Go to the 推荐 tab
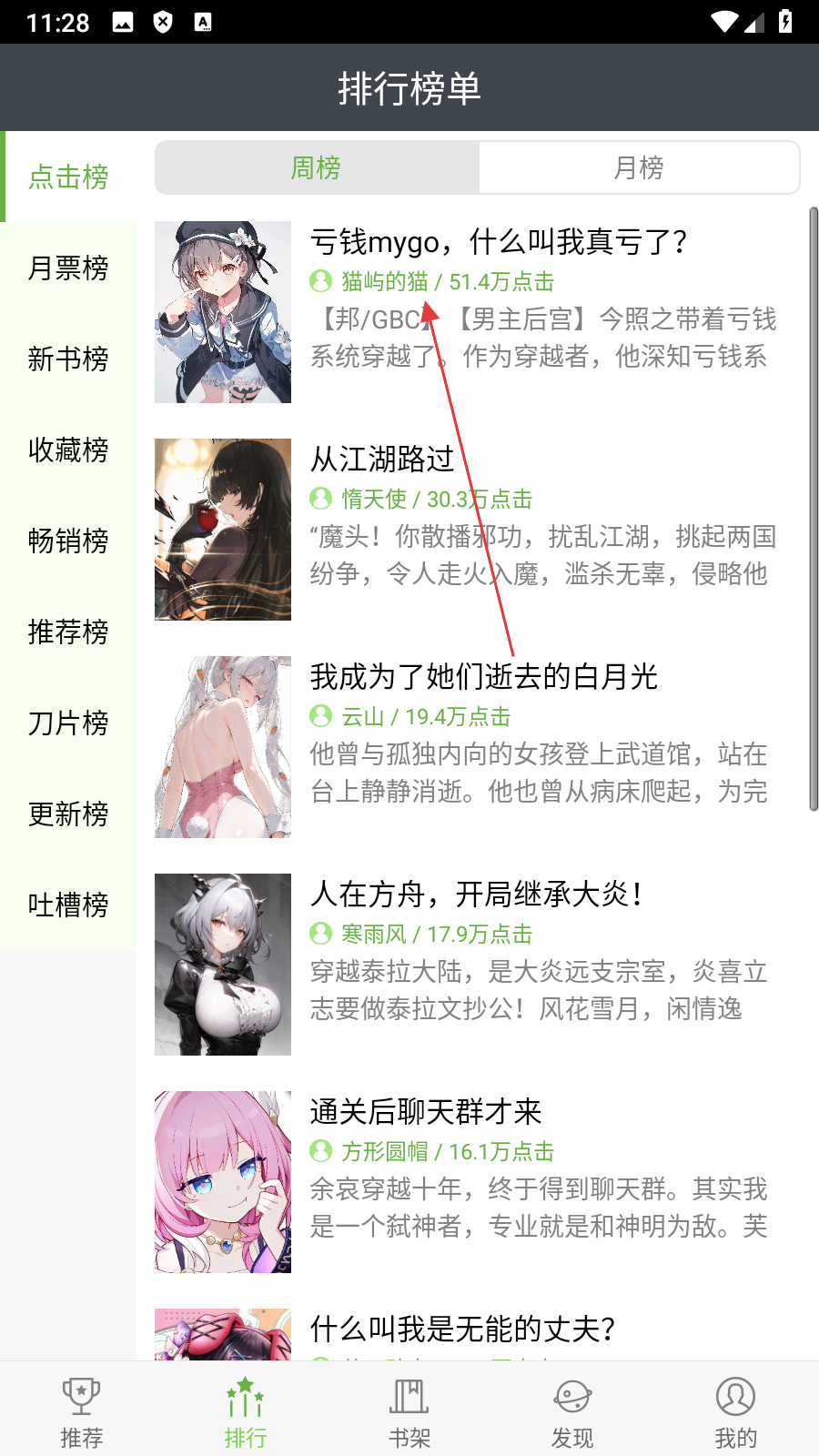This screenshot has height=1456, width=819. coord(82,1409)
